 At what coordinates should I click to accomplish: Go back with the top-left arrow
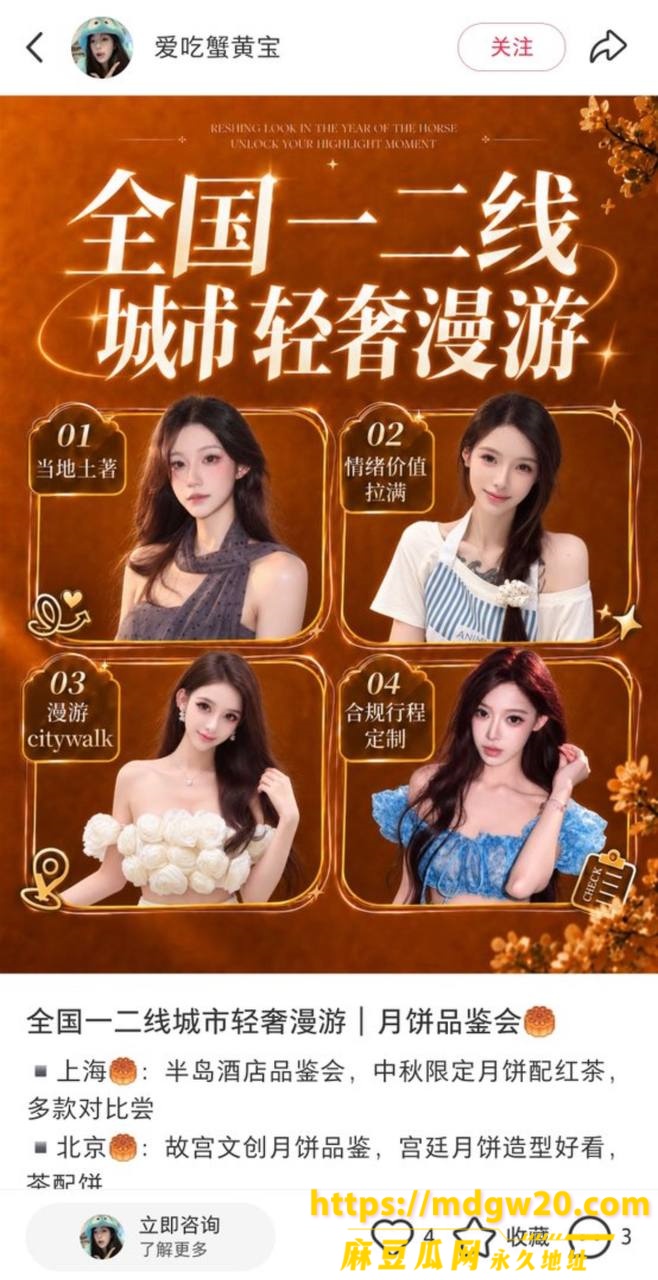[x=35, y=47]
